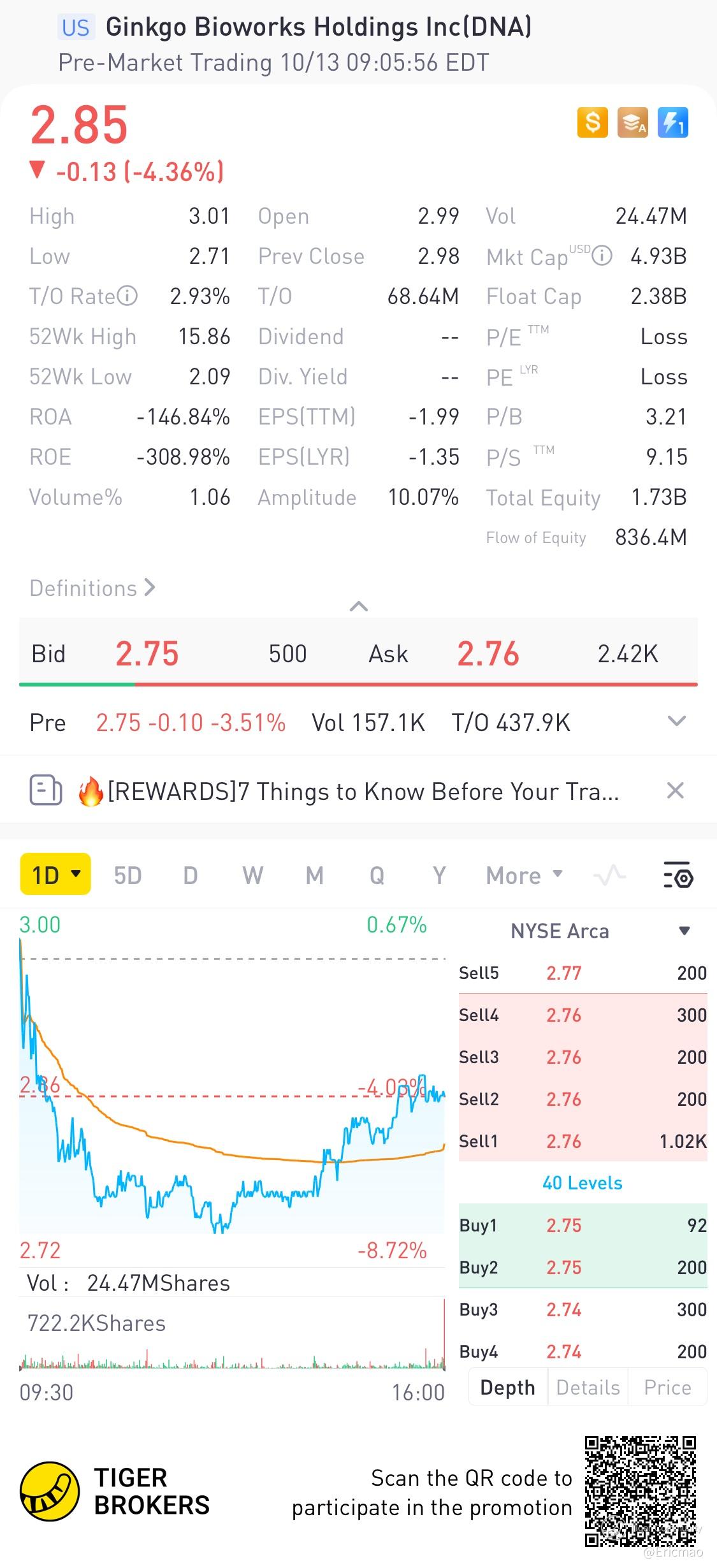
Task: Dismiss the REWARDS banner
Action: click(675, 790)
